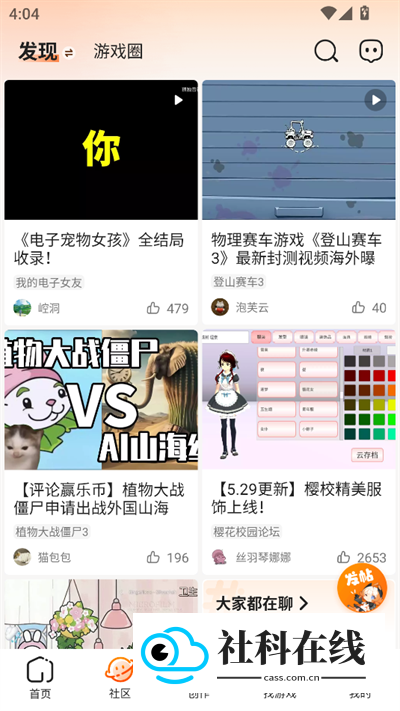400x711 pixels.
Task: Select the 植物大战僵尸3 topic tag
Action: pos(52,531)
